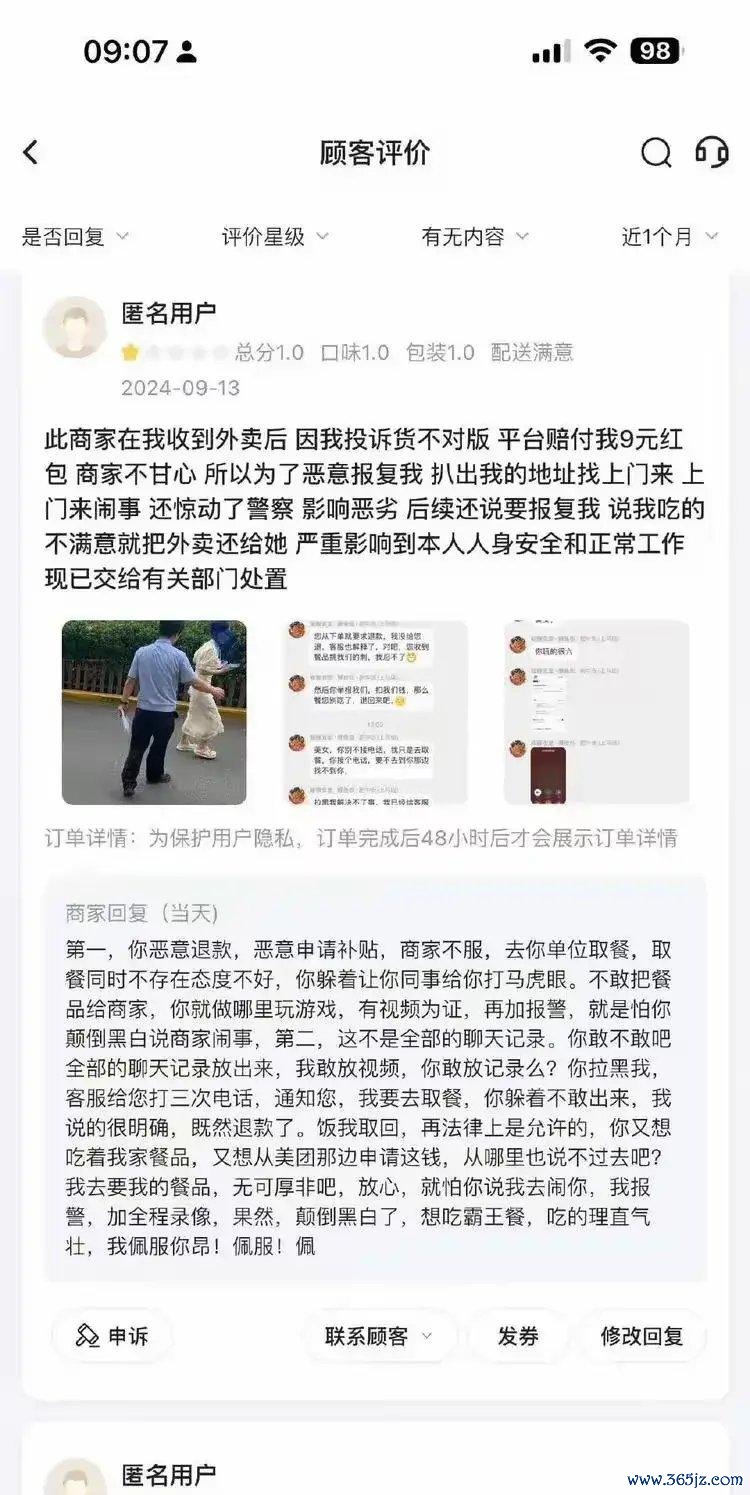Contact customer service via headset icon
Image resolution: width=750 pixels, height=1495 pixels.
coord(712,153)
